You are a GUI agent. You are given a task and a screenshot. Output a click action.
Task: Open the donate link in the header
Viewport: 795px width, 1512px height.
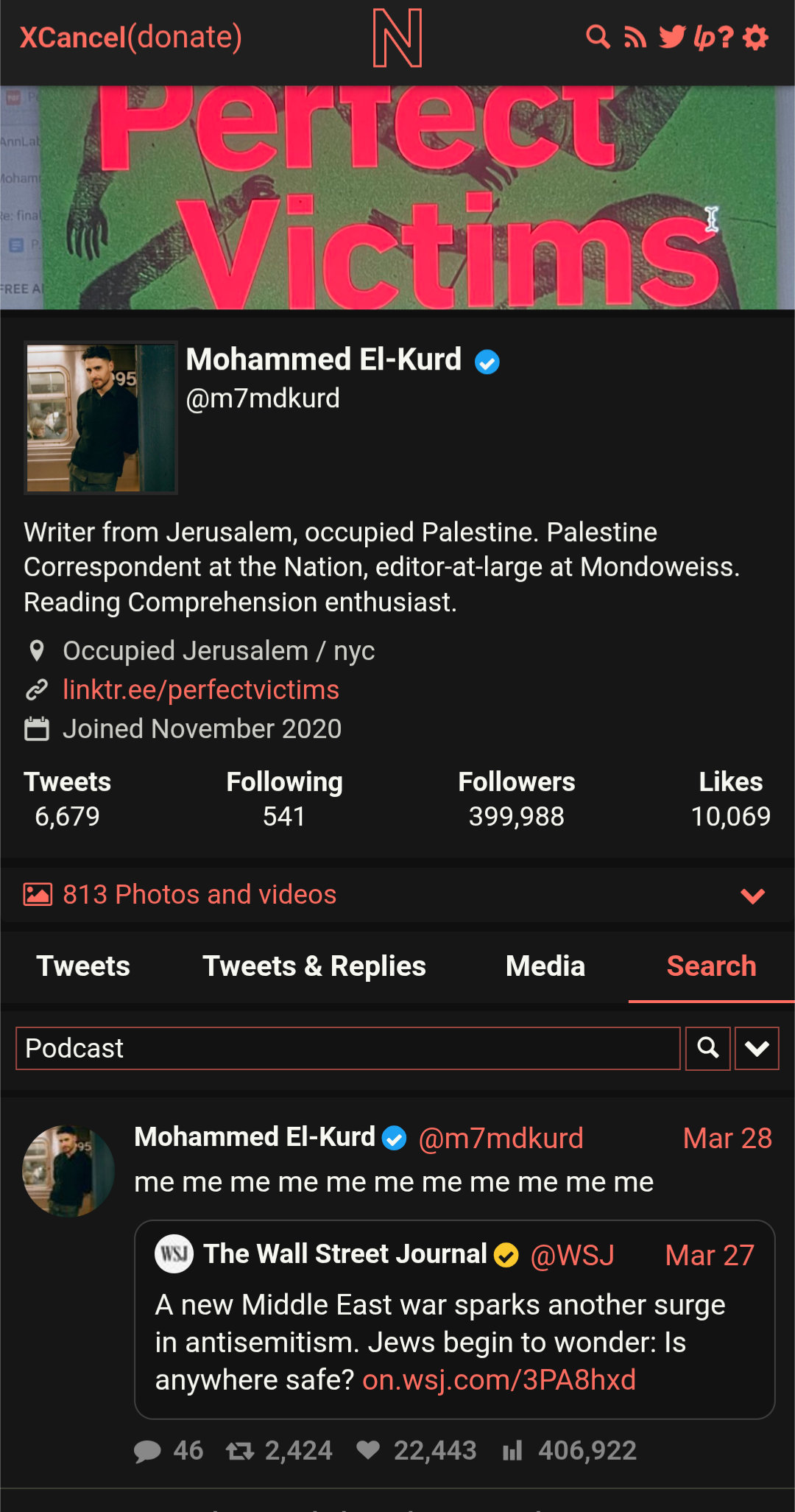(185, 37)
